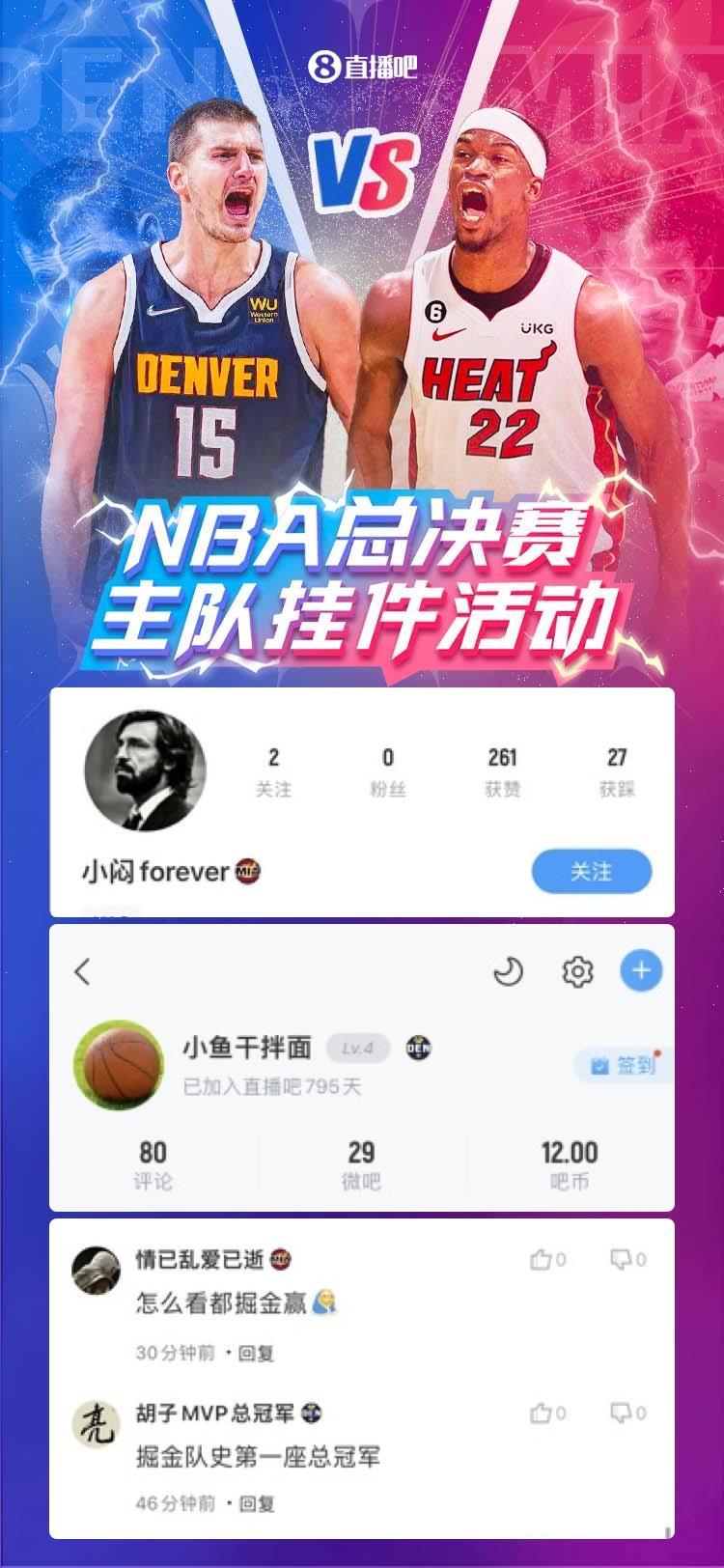Tap the back arrow at top left
The height and width of the screenshot is (1568, 724).
tap(81, 973)
